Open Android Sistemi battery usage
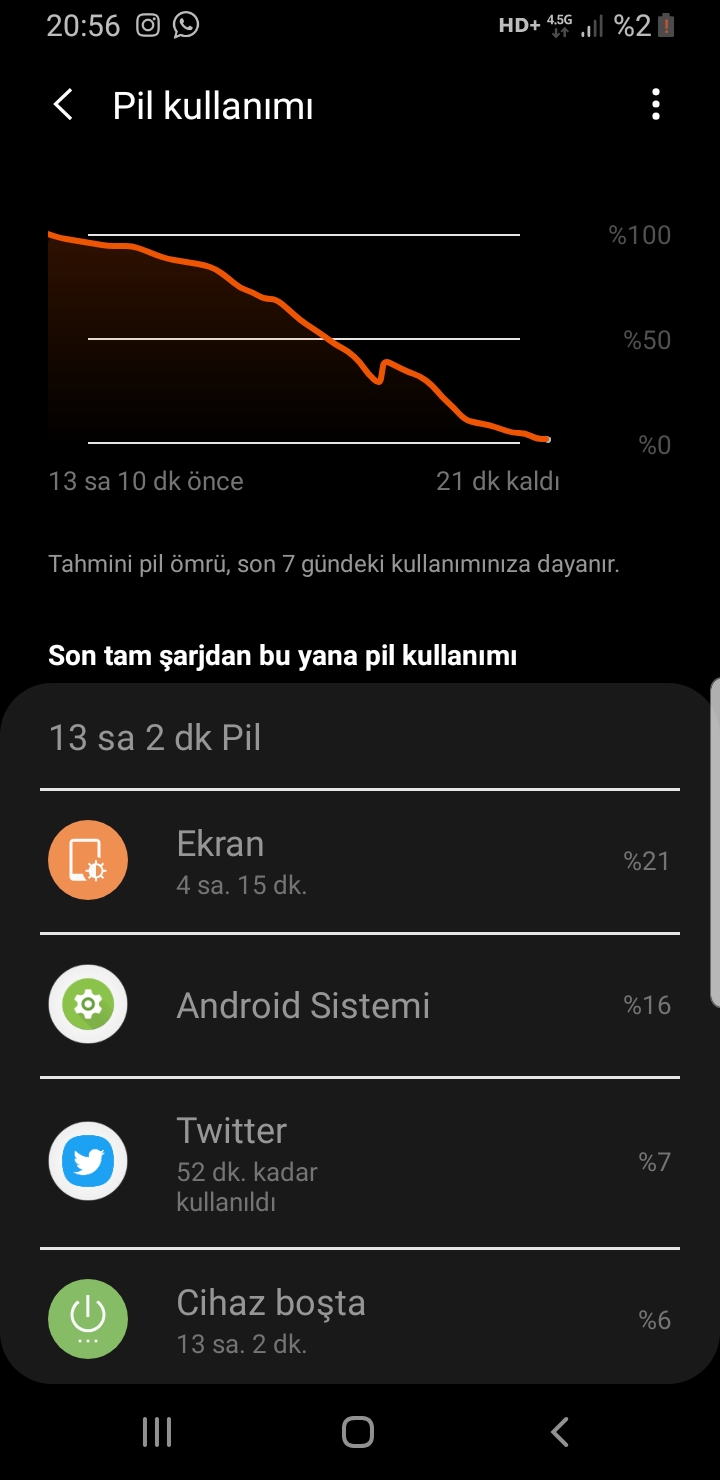This screenshot has height=1480, width=720. 360,1005
